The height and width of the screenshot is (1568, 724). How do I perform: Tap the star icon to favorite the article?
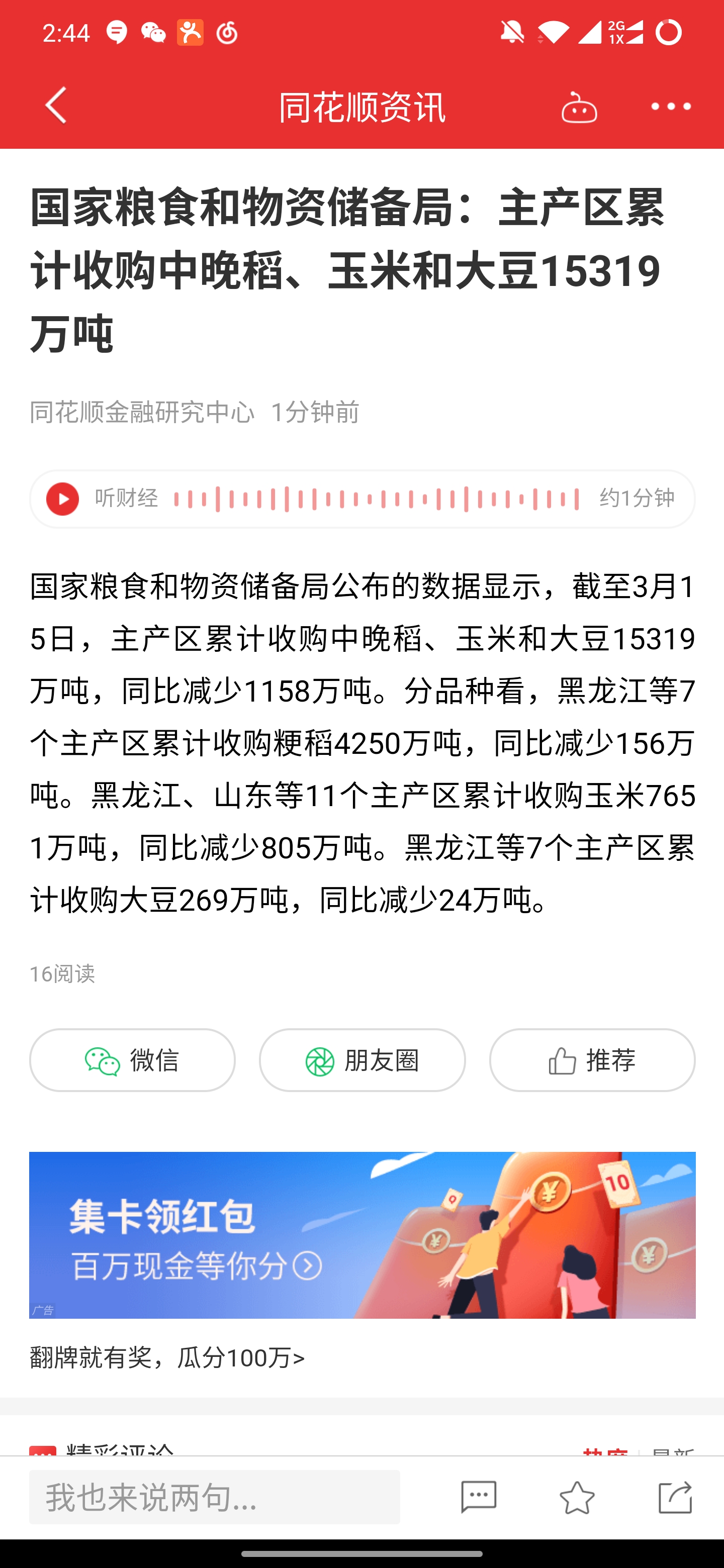click(x=577, y=1497)
